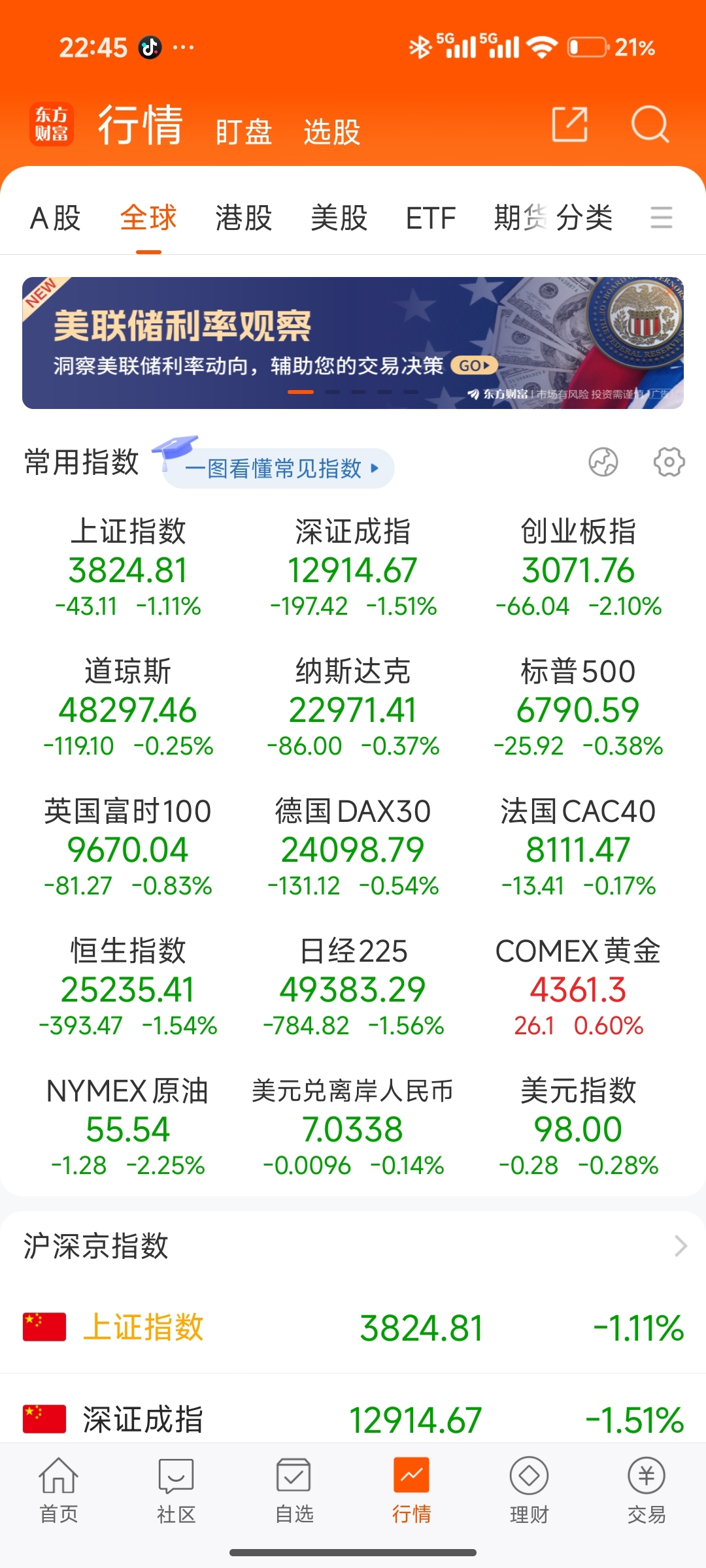This screenshot has width=706, height=1568.
Task: Switch to the 选股 tab
Action: pyautogui.click(x=331, y=131)
